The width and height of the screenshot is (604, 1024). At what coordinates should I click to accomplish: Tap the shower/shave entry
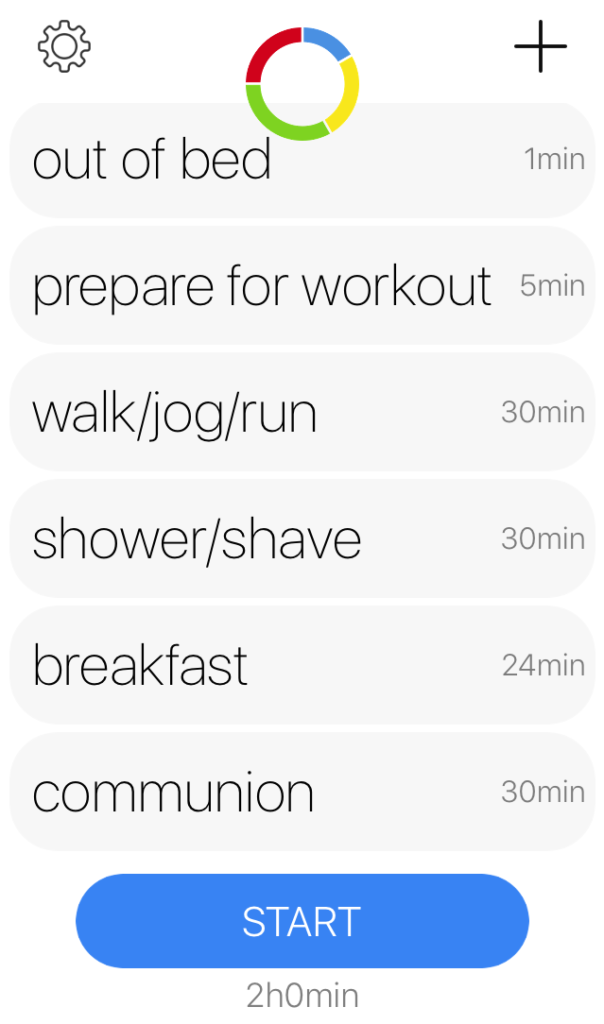302,539
